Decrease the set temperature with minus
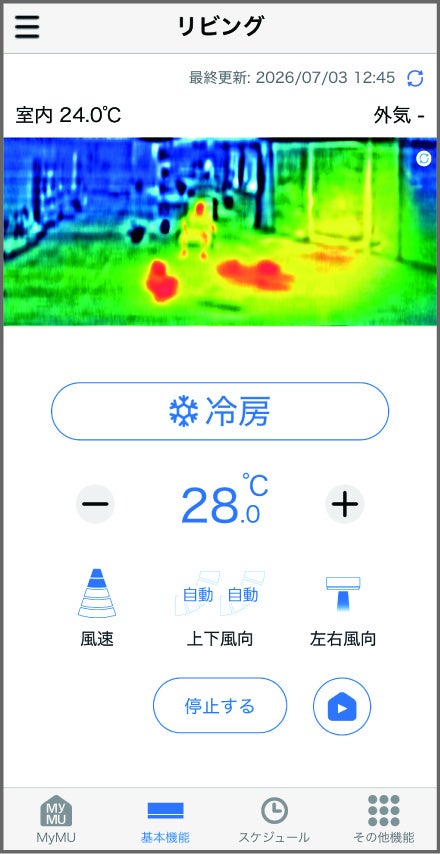The width and height of the screenshot is (440, 854). point(95,504)
